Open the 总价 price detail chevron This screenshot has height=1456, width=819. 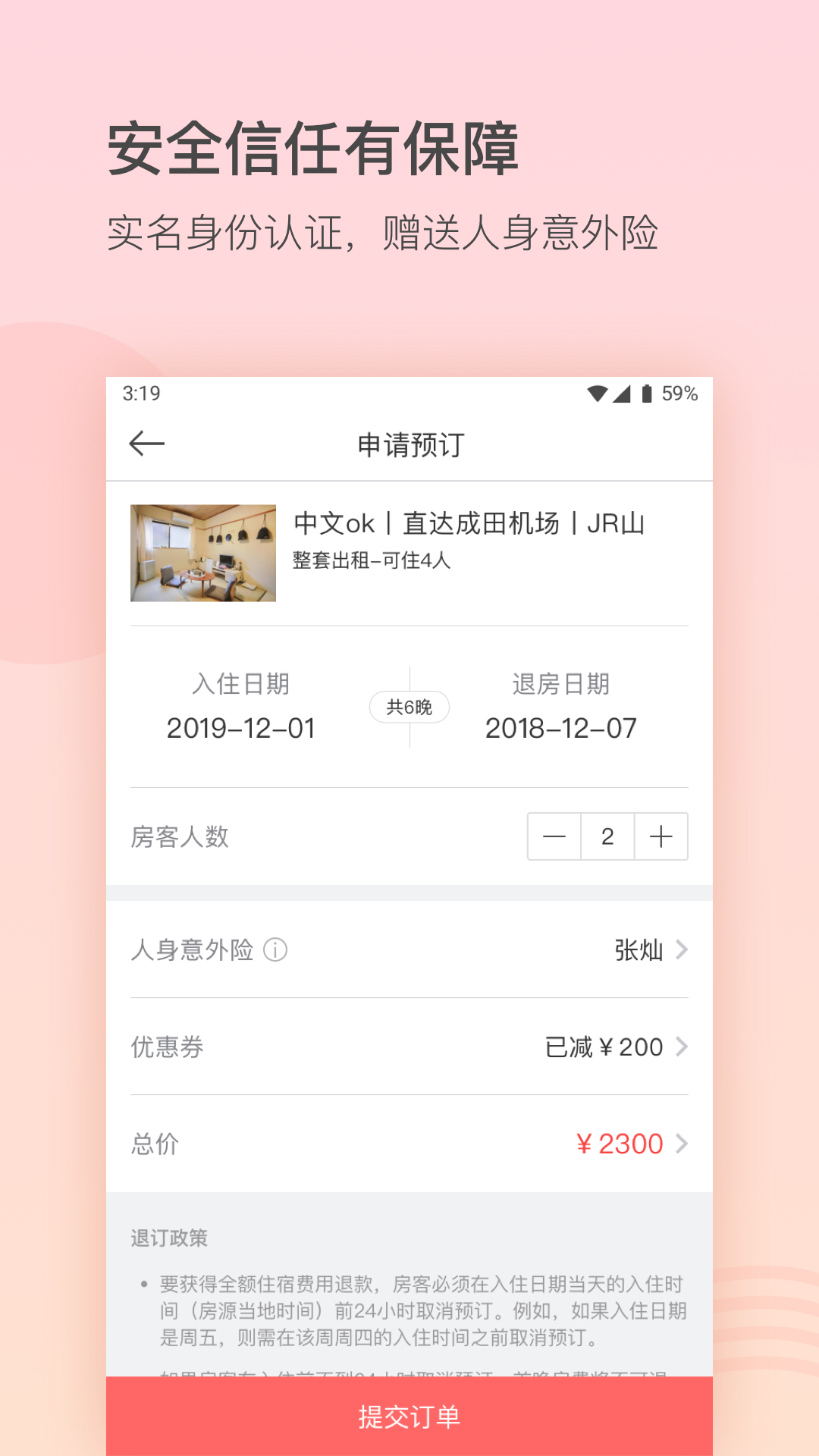[685, 1143]
